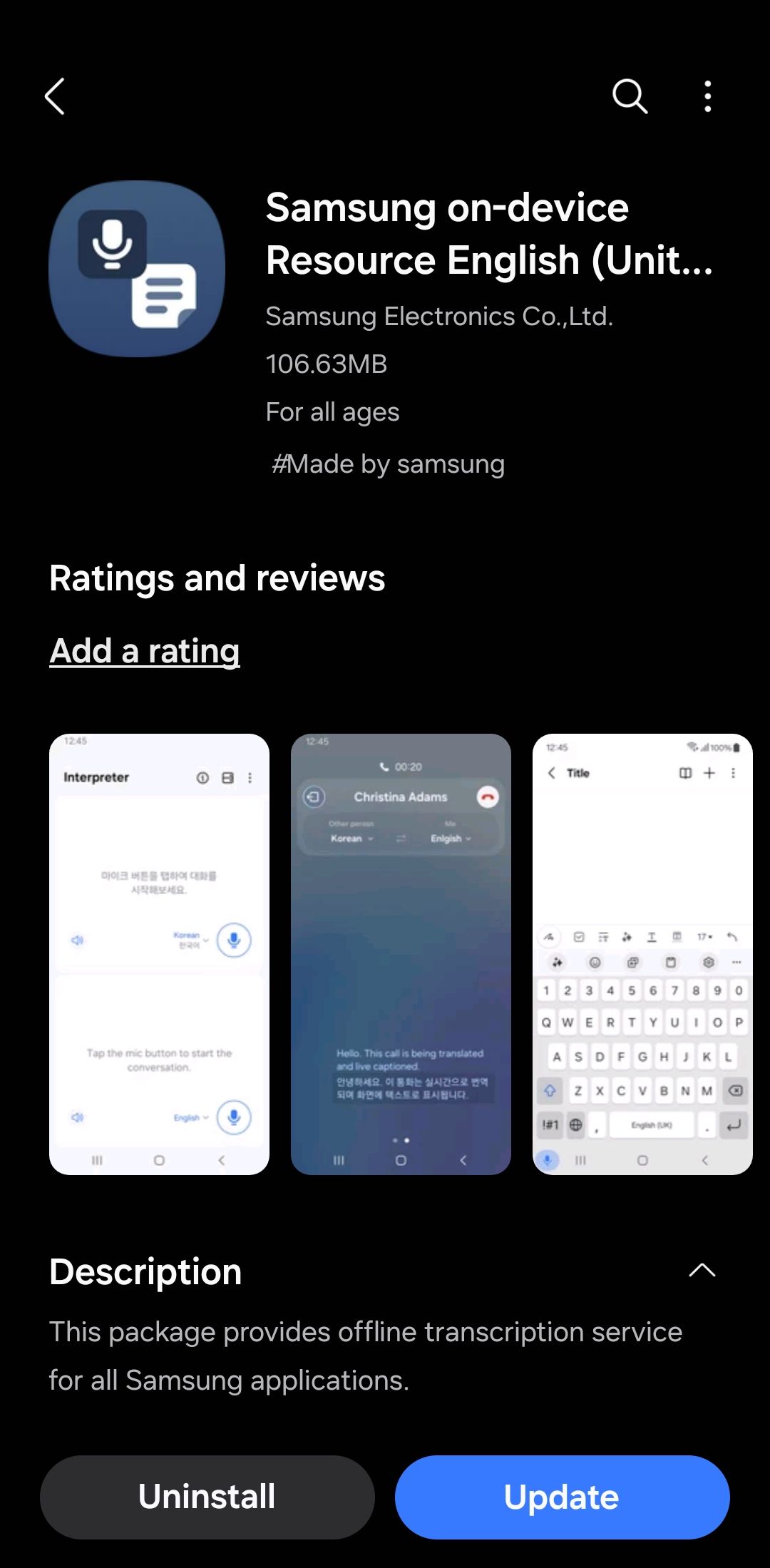Uninstall the Samsung on-device Resource app
Viewport: 770px width, 1568px height.
point(207,1497)
